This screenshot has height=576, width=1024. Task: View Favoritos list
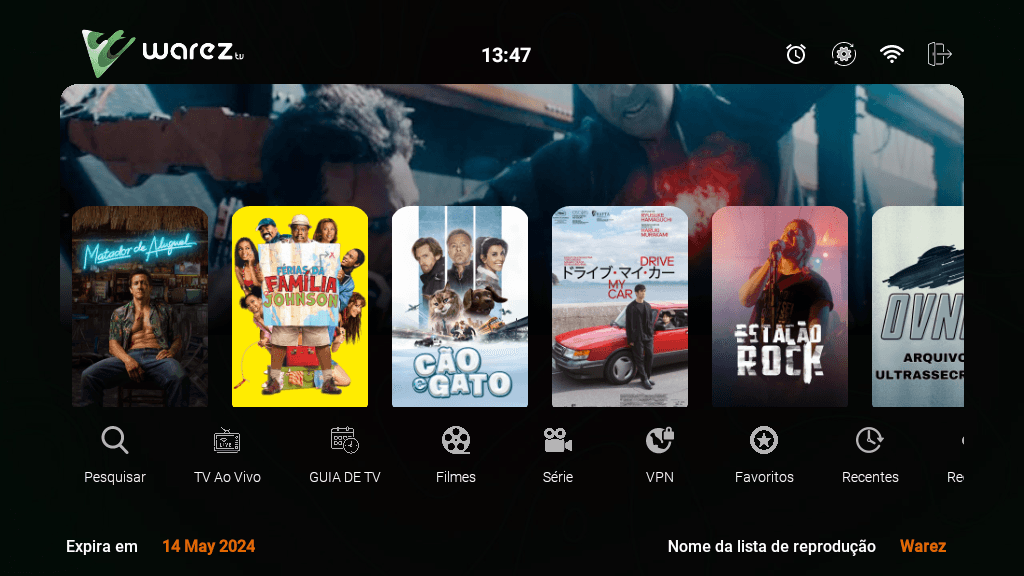(x=764, y=453)
